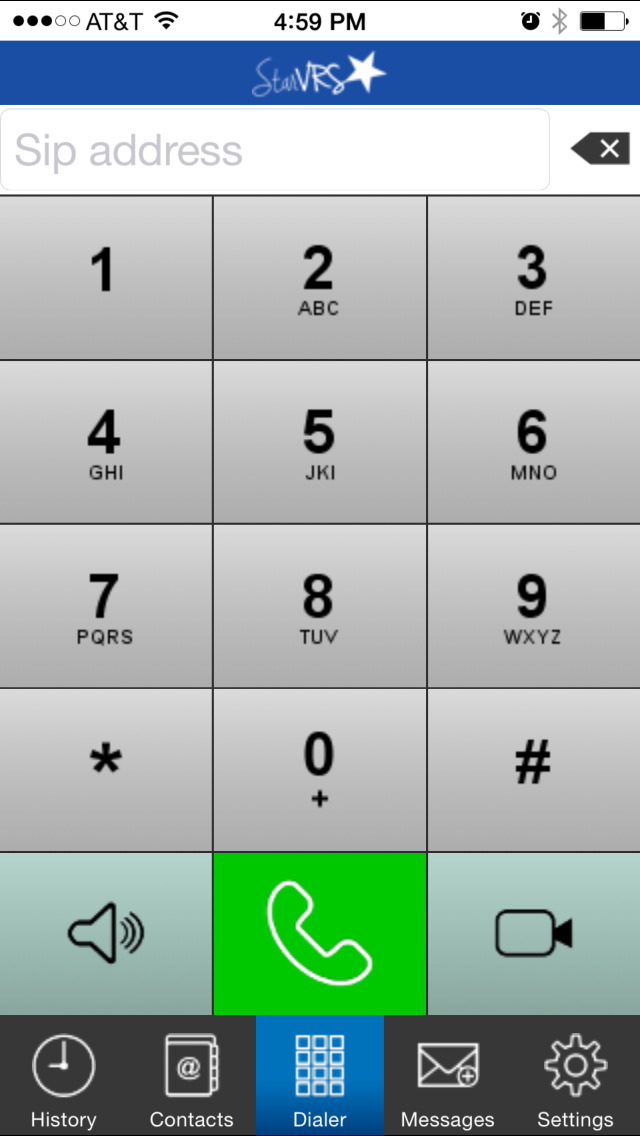Image resolution: width=640 pixels, height=1136 pixels.
Task: Delete the last digit with backspace
Action: pos(600,150)
